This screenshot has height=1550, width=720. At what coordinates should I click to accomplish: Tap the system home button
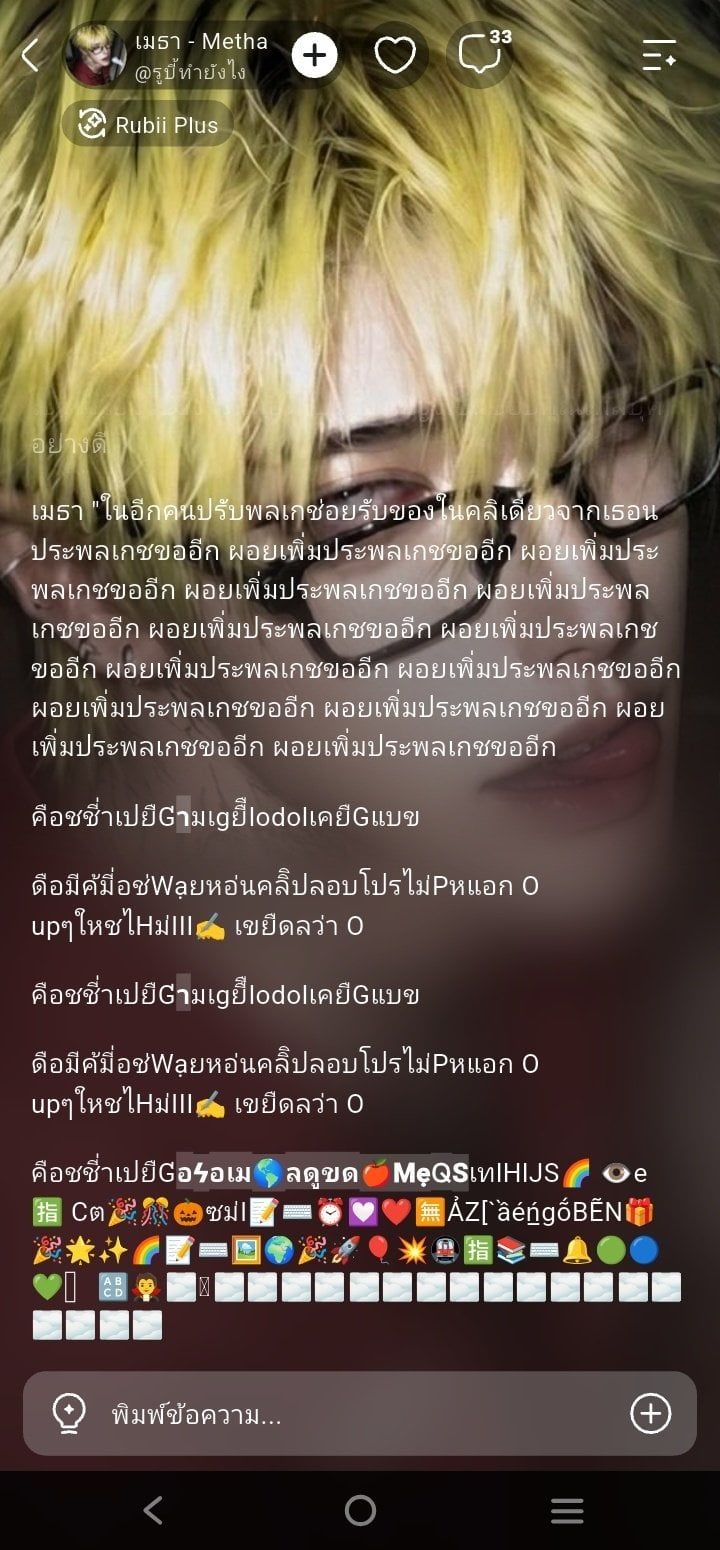(x=360, y=1510)
